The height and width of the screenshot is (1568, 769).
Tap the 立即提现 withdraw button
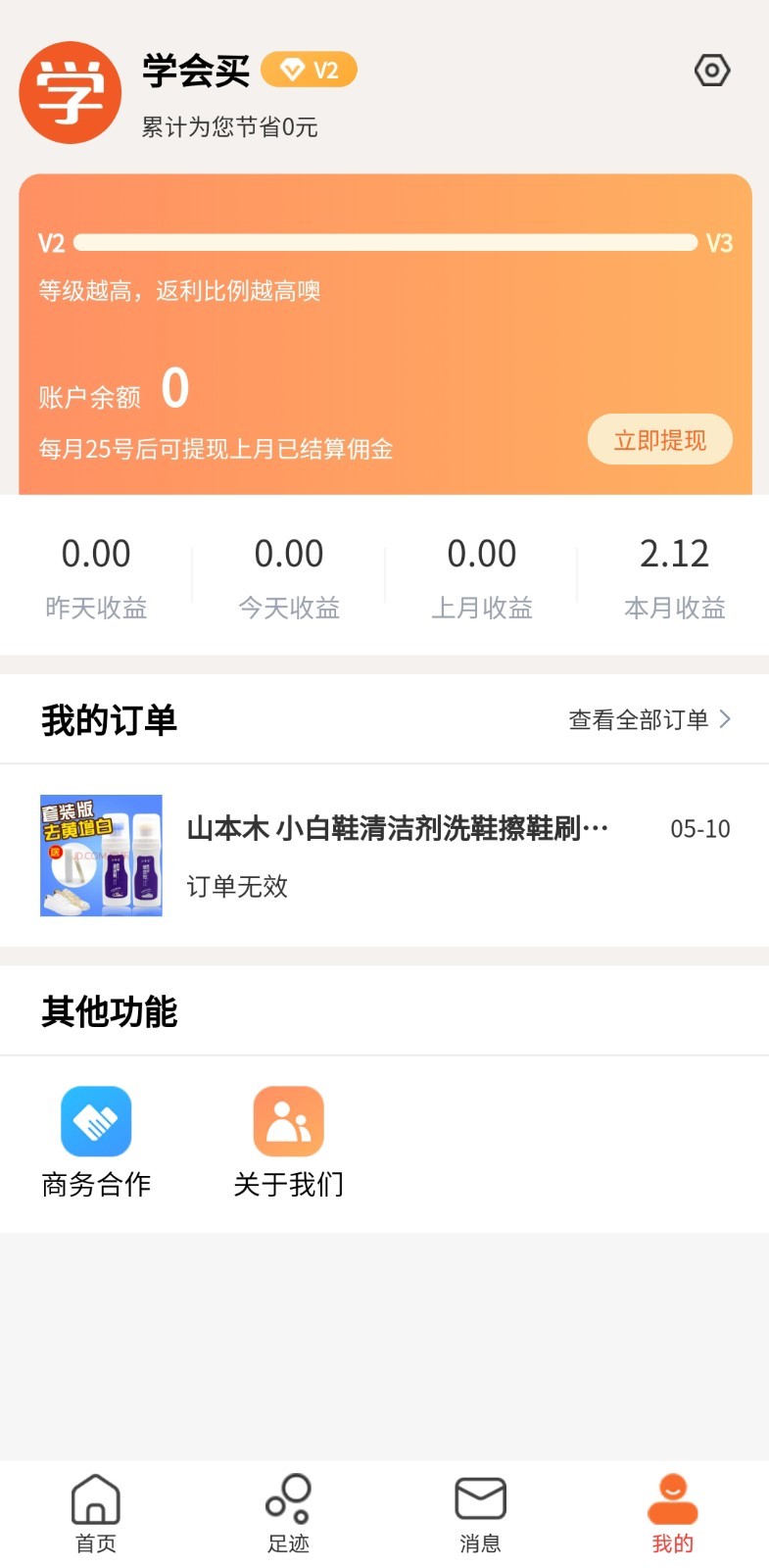click(659, 439)
